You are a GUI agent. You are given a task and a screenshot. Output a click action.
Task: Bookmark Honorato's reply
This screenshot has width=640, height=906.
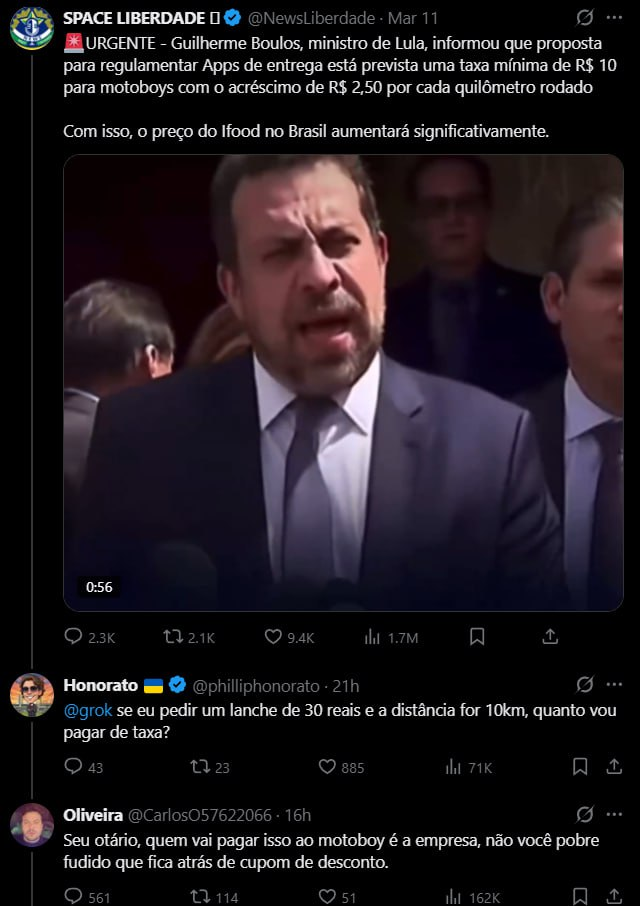pyautogui.click(x=580, y=767)
